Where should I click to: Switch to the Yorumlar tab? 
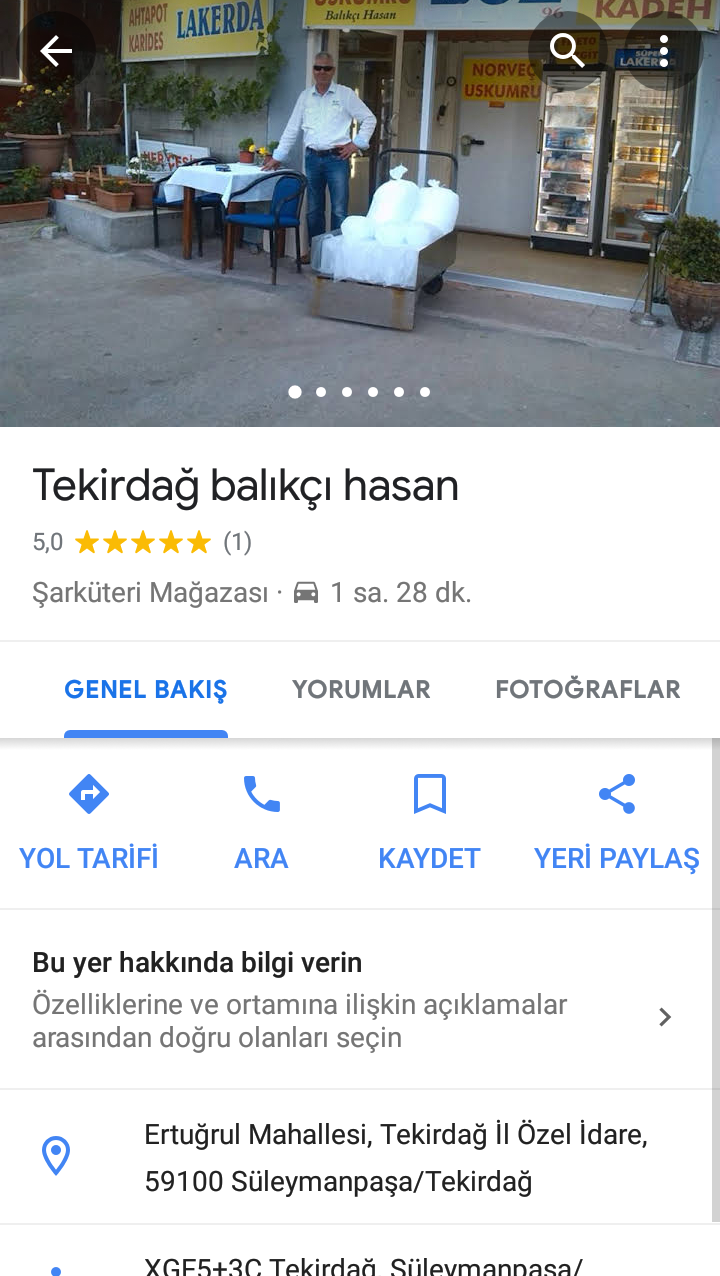(361, 689)
